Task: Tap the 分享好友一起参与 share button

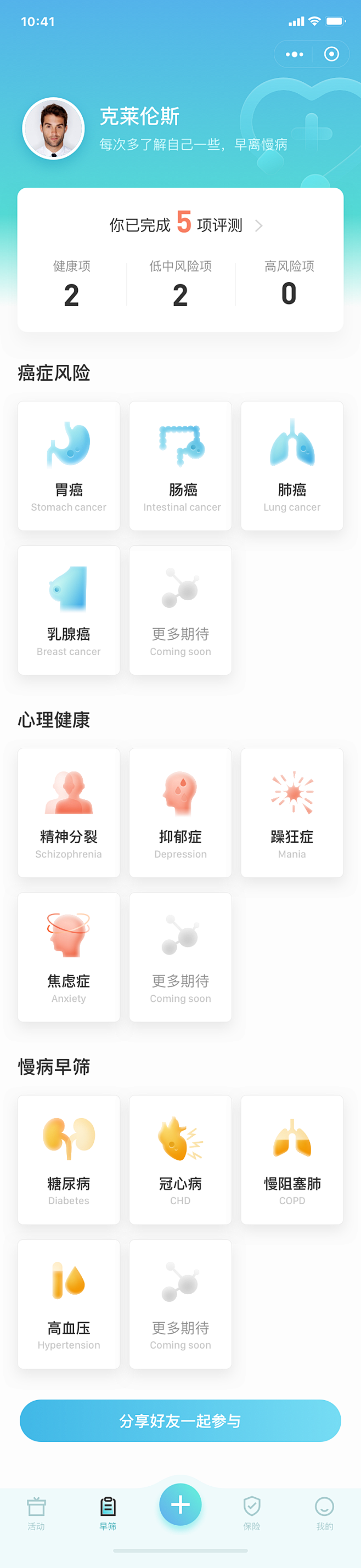Action: 180,1421
